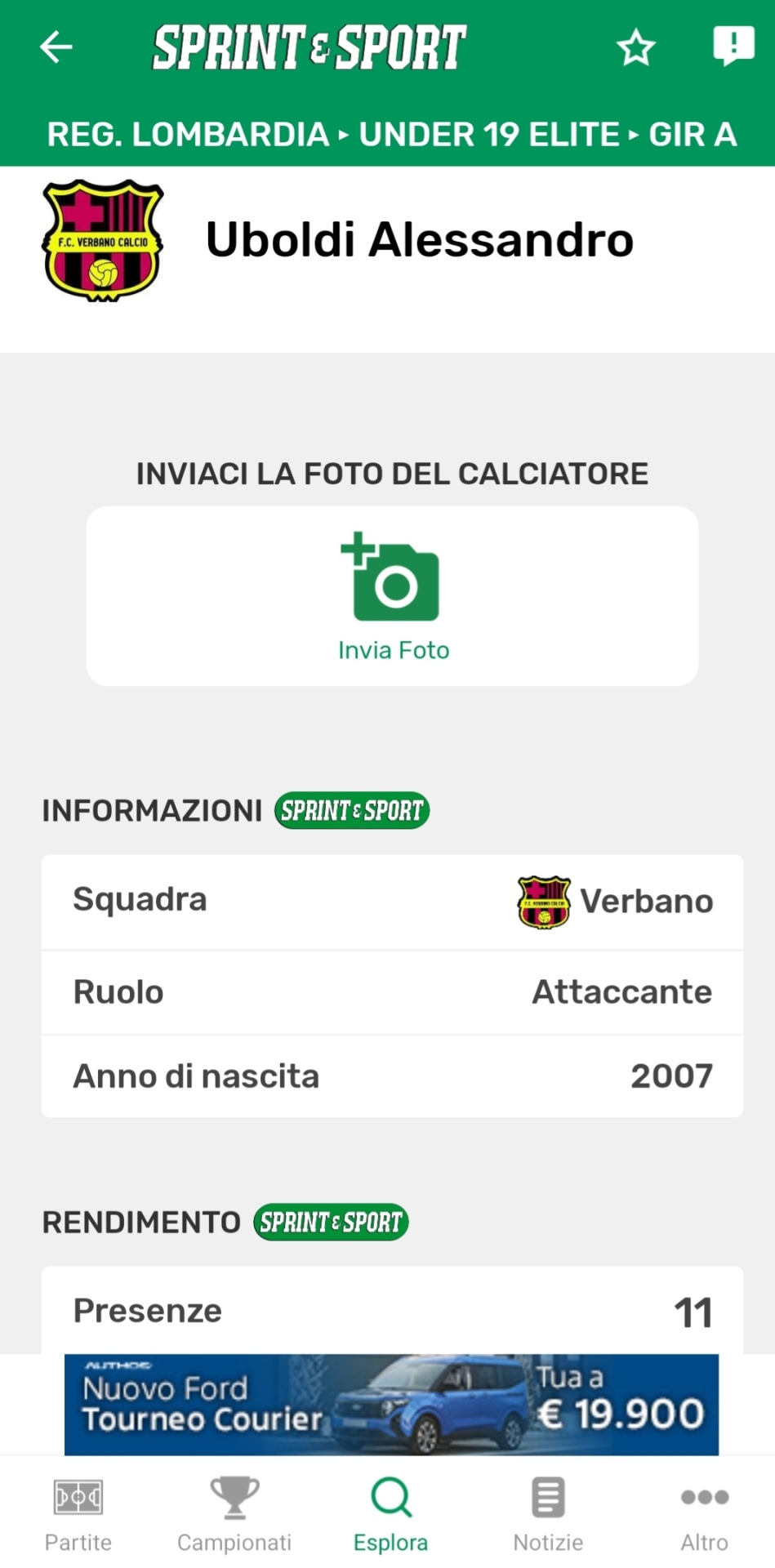
Task: Open the GIR A breadcrumb
Action: (693, 135)
